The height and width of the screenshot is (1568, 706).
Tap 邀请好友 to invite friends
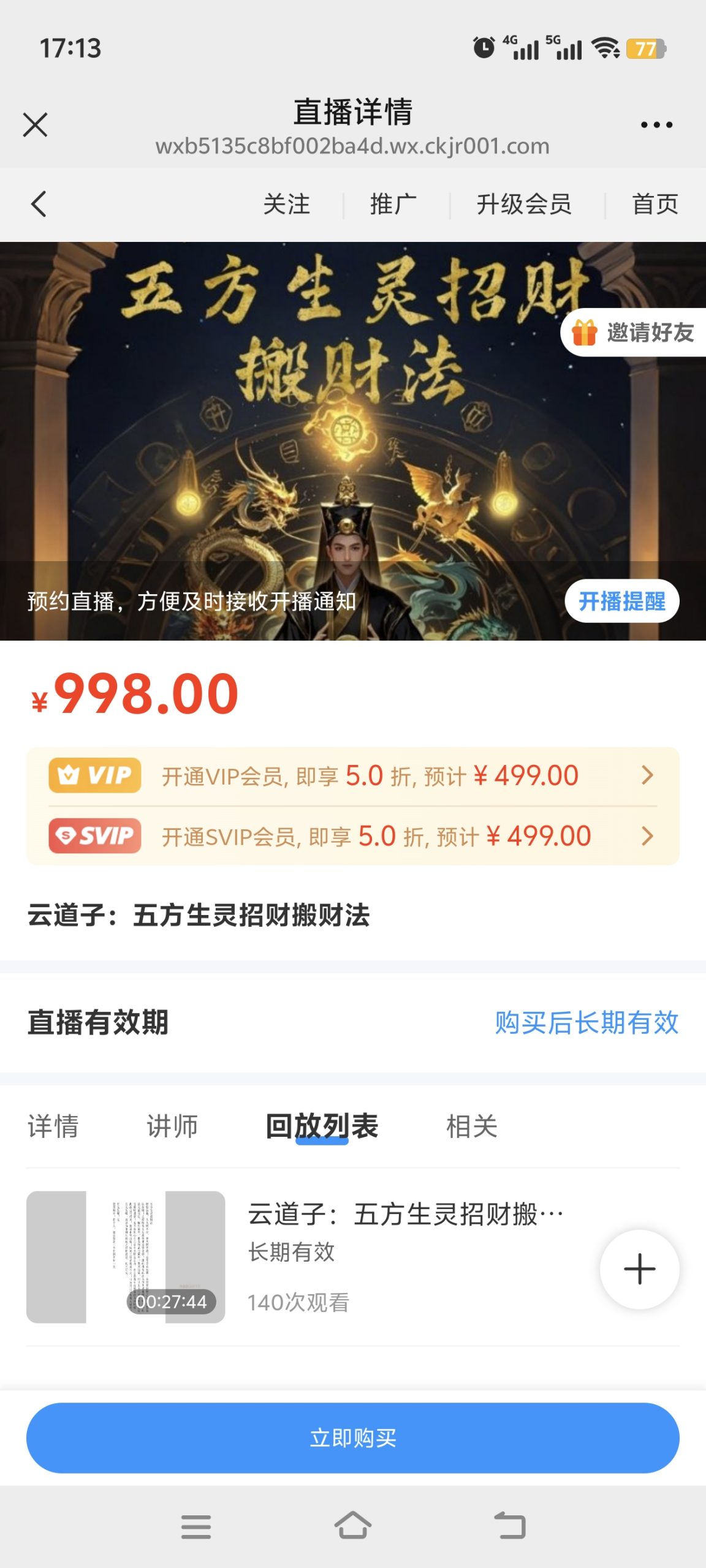coord(634,333)
